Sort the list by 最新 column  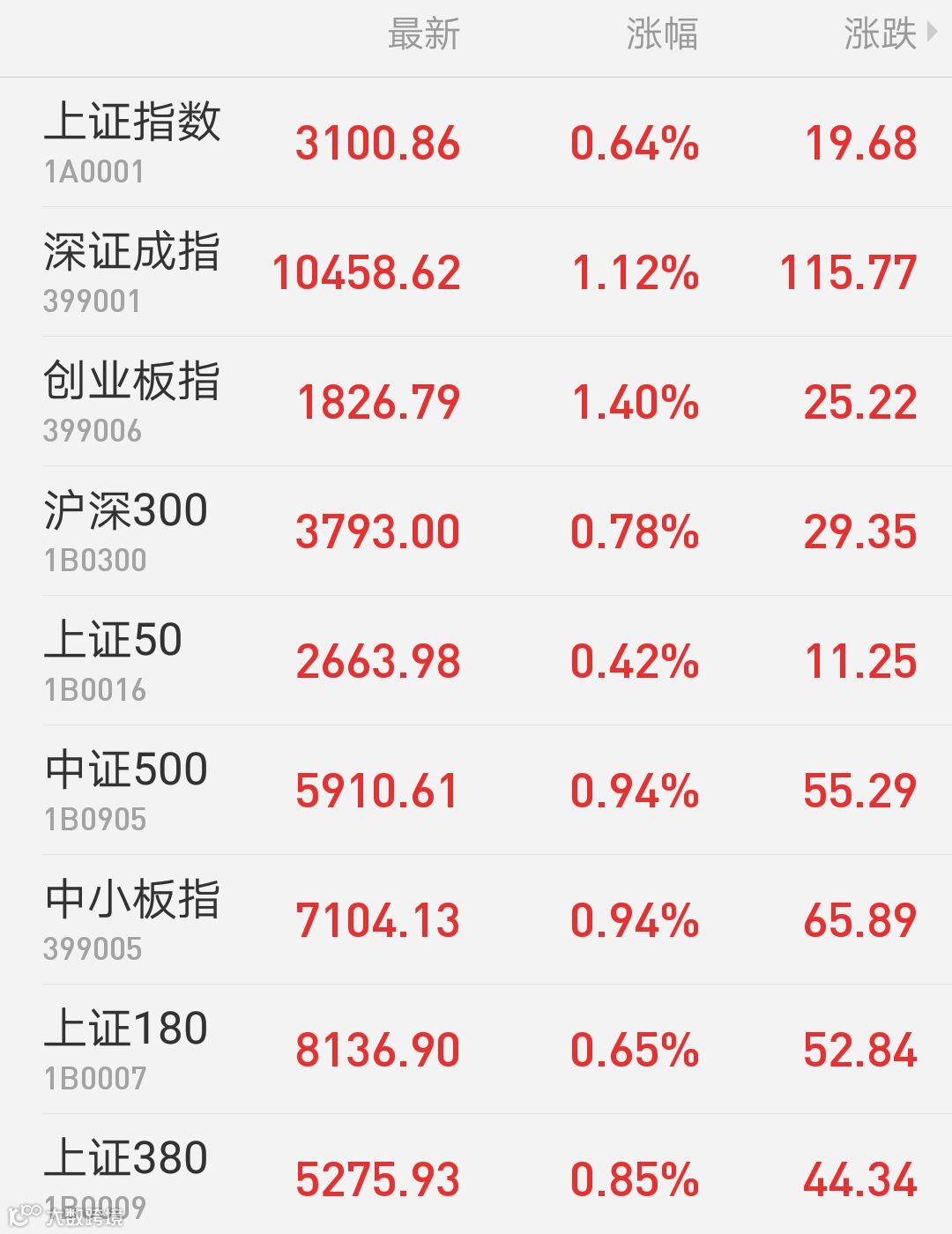(x=424, y=35)
